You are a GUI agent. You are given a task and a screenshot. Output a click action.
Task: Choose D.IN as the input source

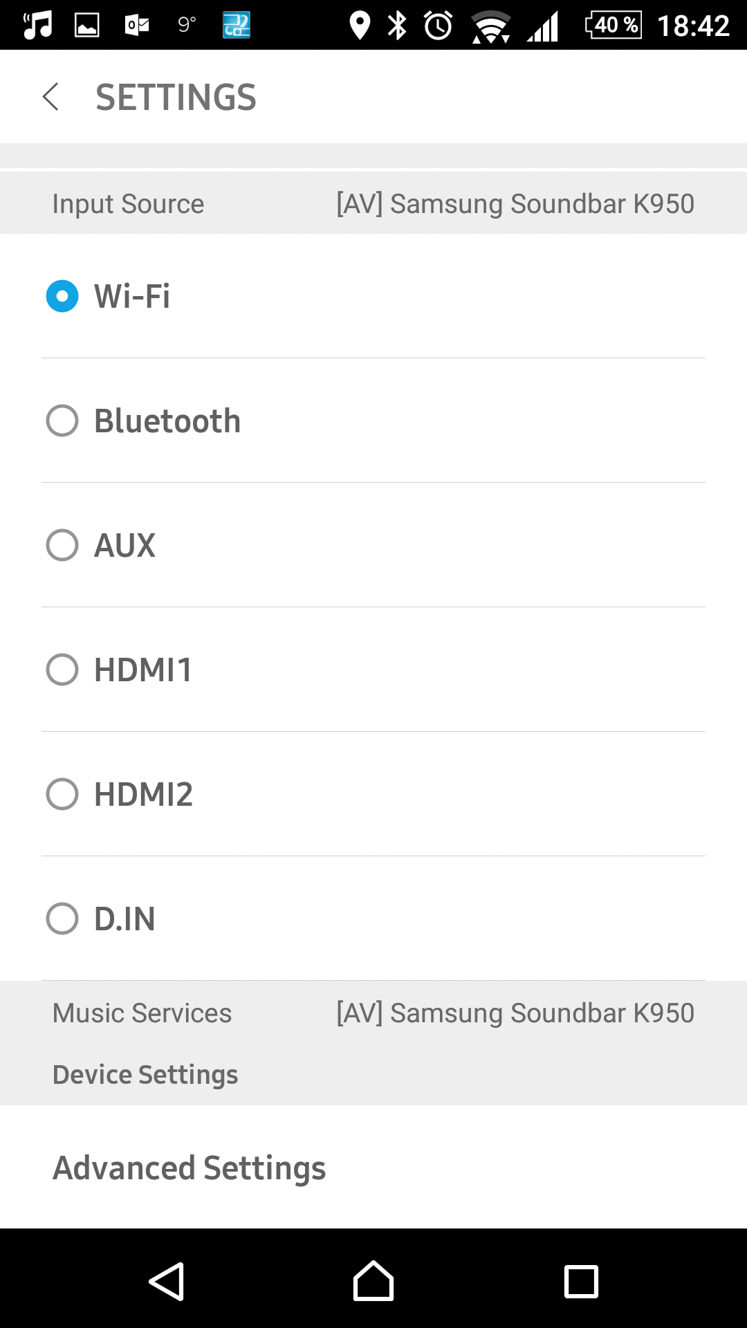coord(373,918)
